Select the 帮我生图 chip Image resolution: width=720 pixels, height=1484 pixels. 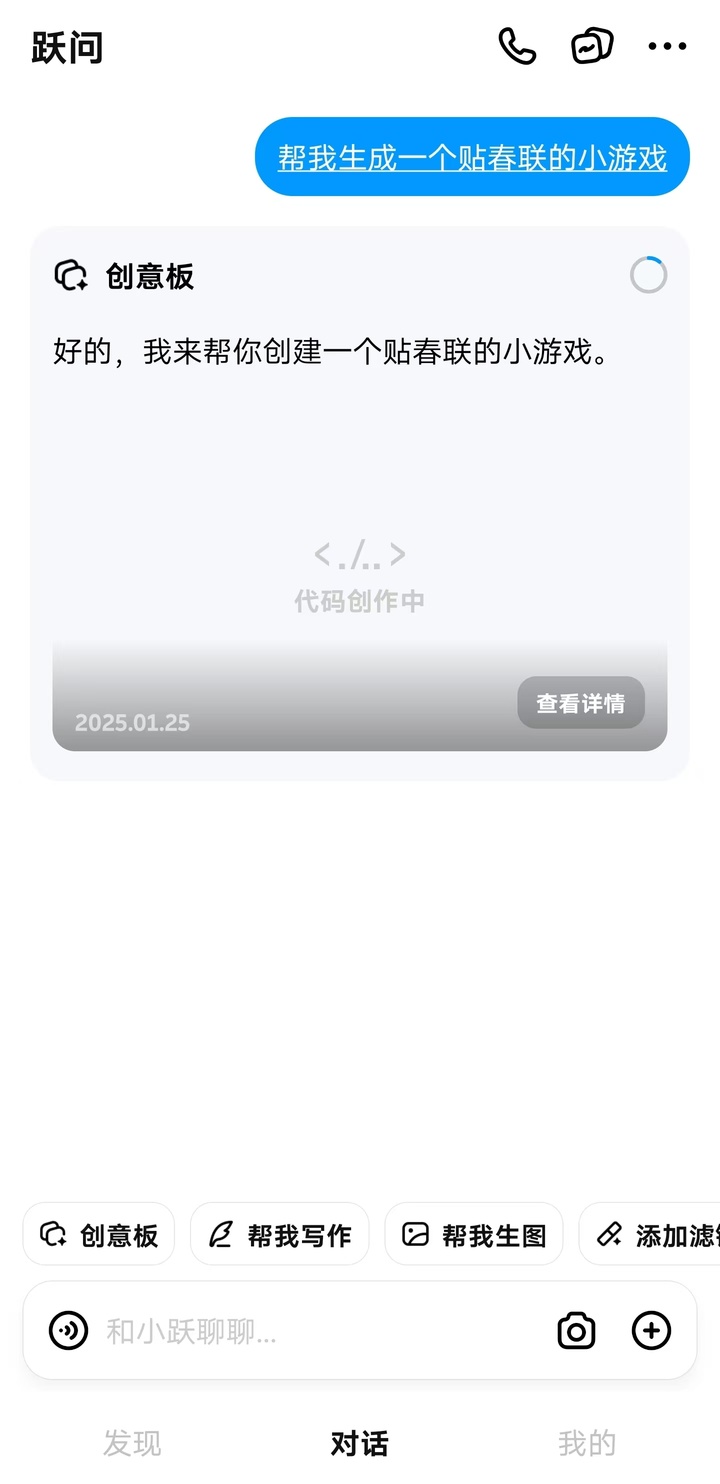(x=474, y=1235)
